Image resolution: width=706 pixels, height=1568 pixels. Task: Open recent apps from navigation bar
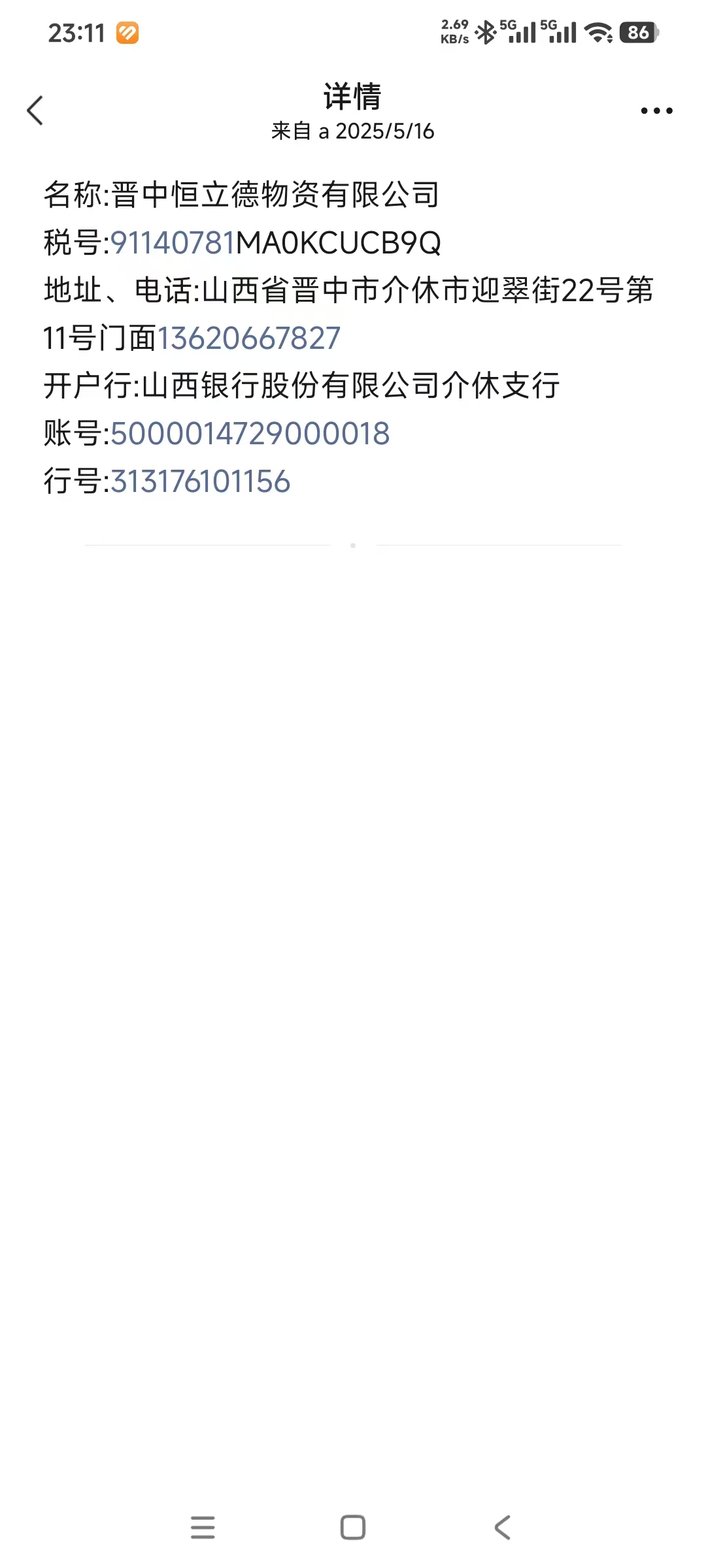[203, 1527]
